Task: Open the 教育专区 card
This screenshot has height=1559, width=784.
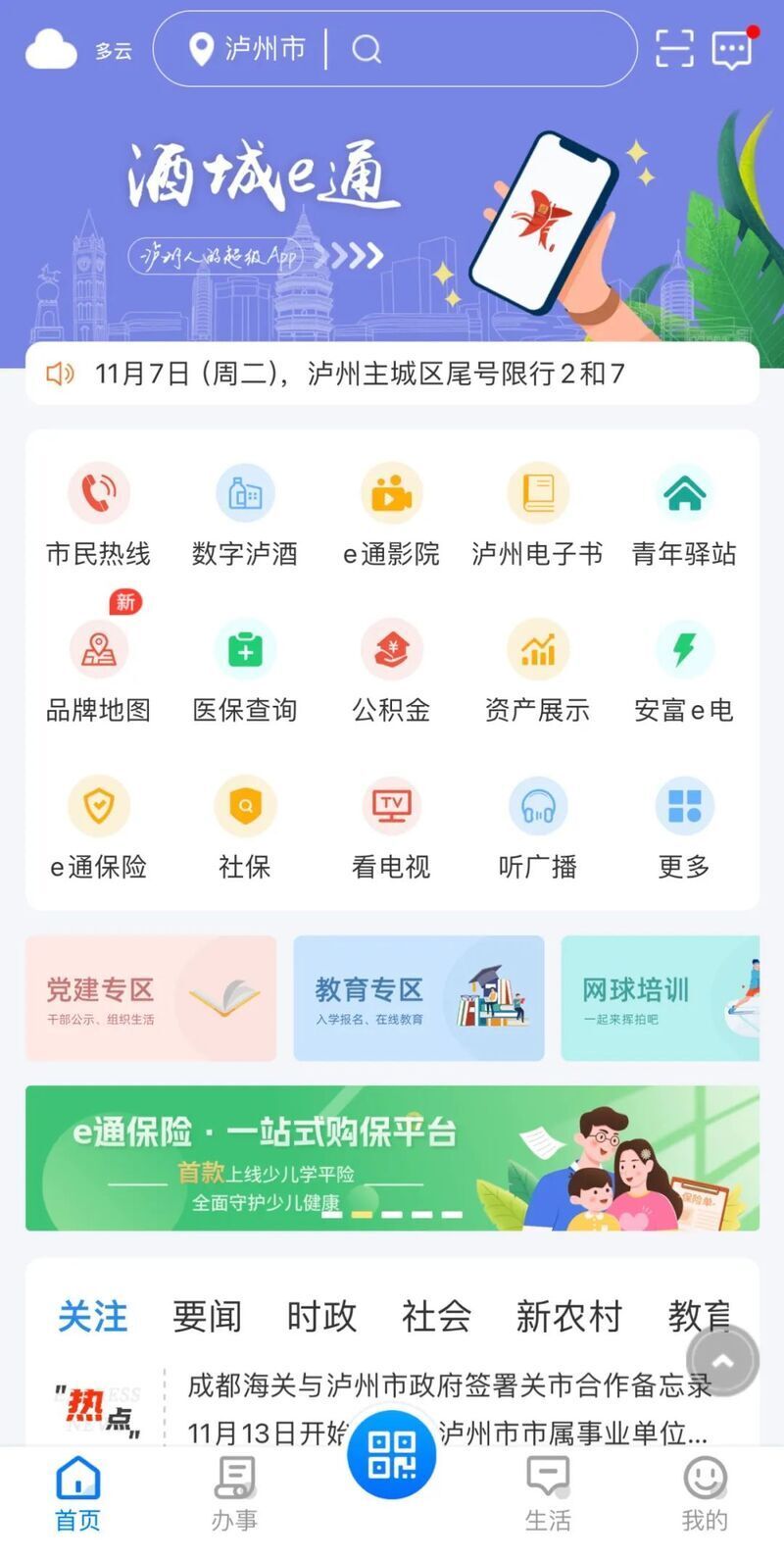Action: (x=418, y=998)
